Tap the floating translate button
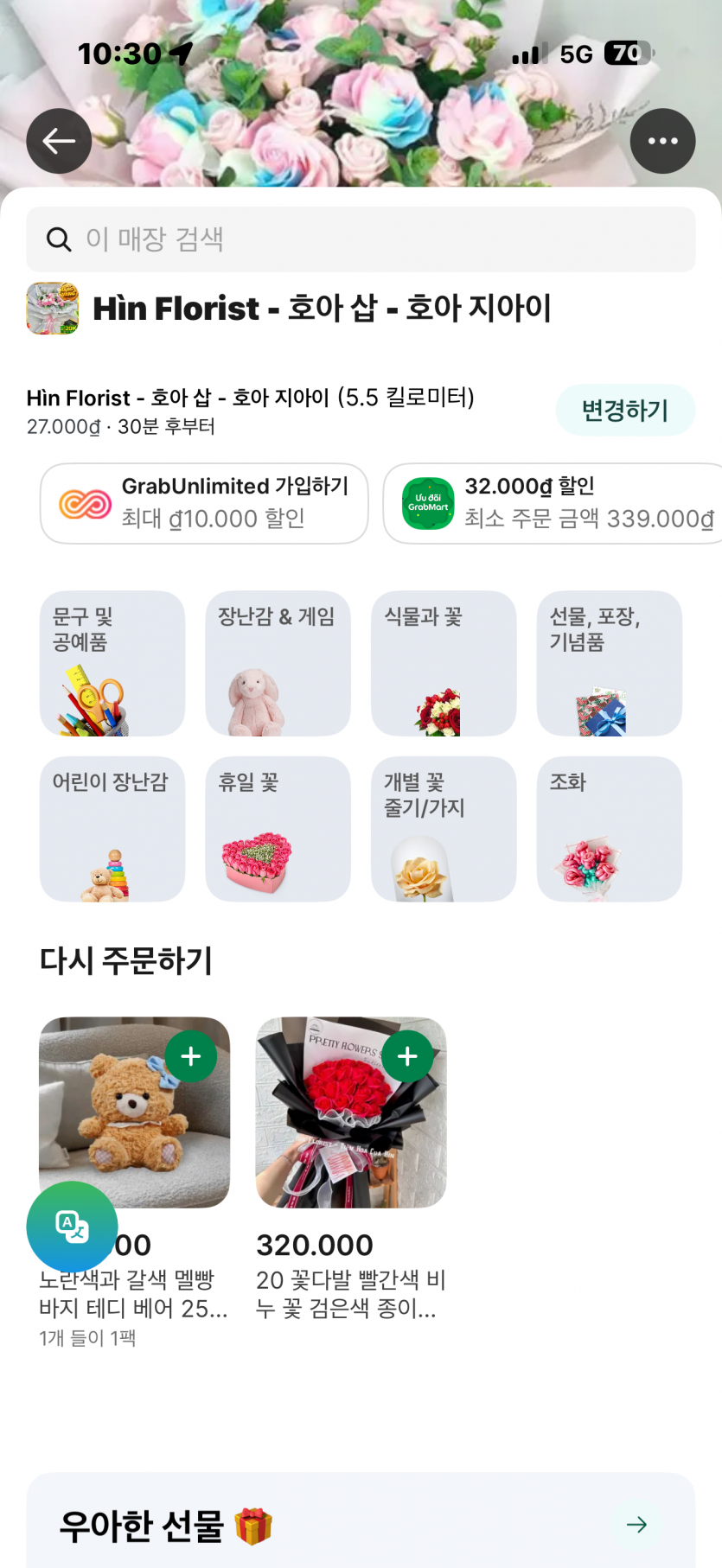722x1568 pixels. pos(72,1226)
